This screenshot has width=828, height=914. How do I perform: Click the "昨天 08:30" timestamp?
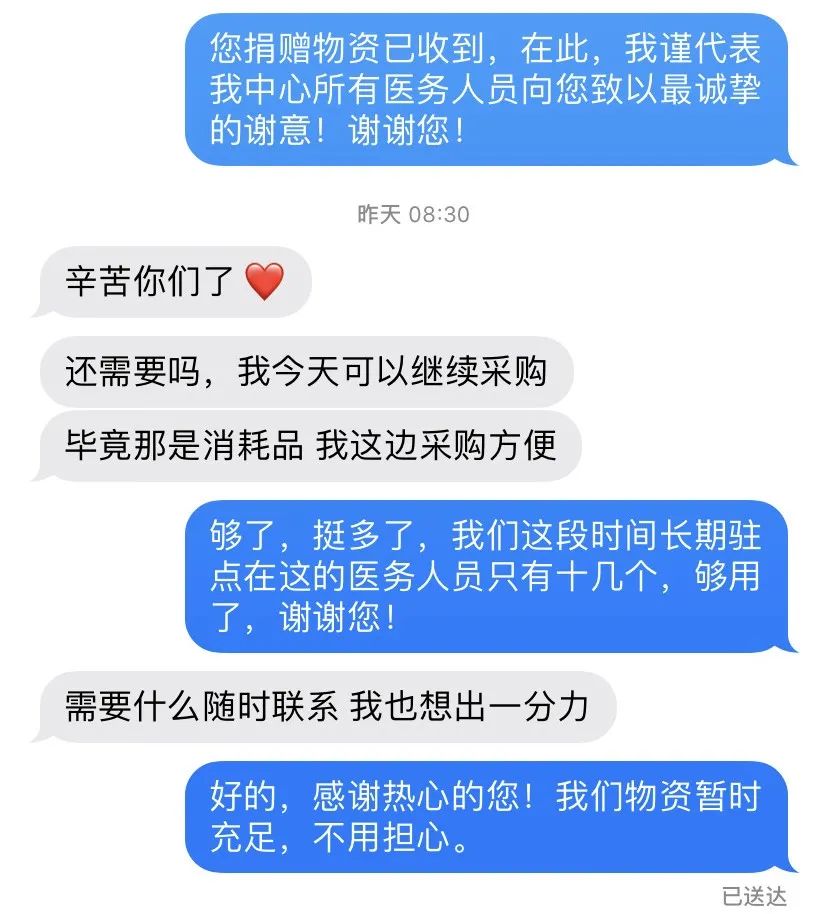(413, 213)
